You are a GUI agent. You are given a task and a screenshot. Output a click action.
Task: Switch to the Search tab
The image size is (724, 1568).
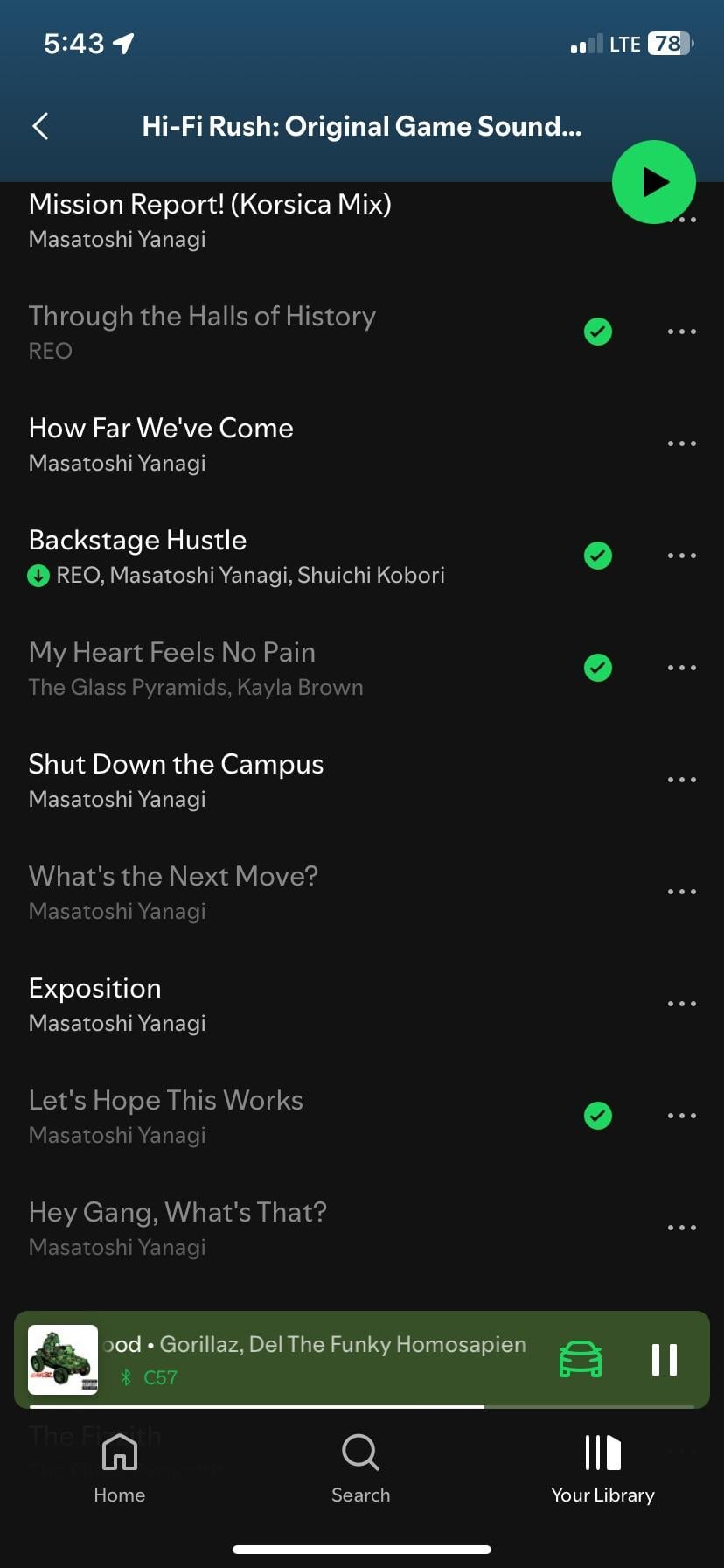[x=360, y=1468]
